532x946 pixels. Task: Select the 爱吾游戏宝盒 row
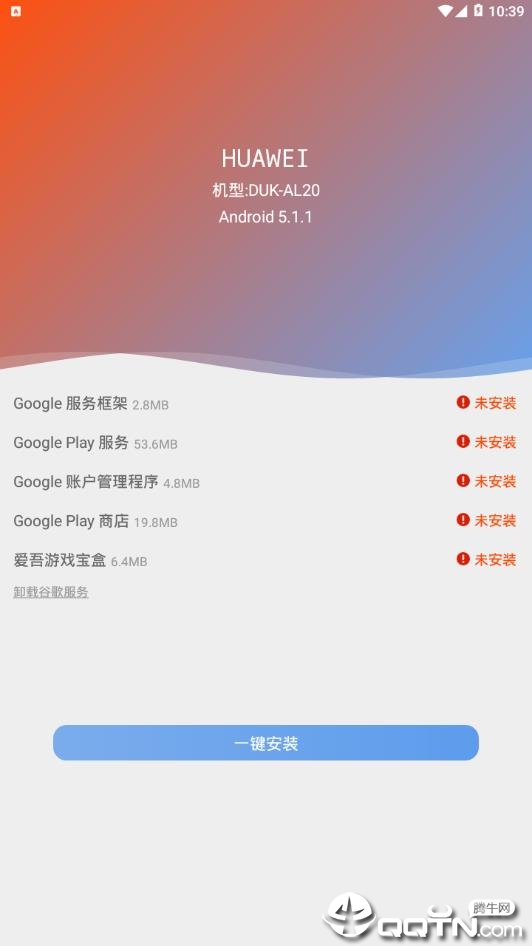(266, 560)
